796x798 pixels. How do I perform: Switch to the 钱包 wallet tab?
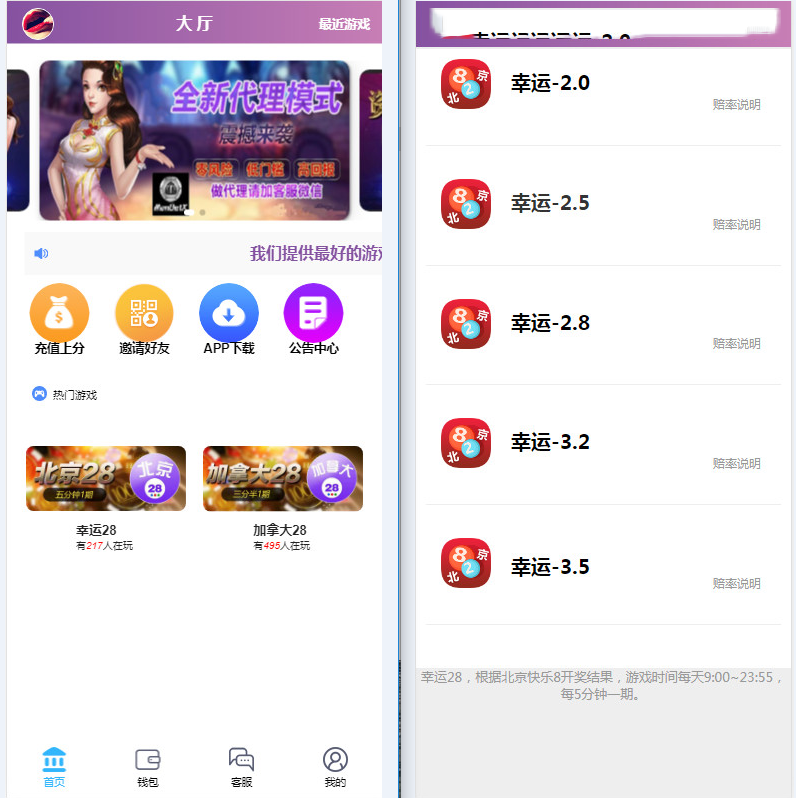148,767
